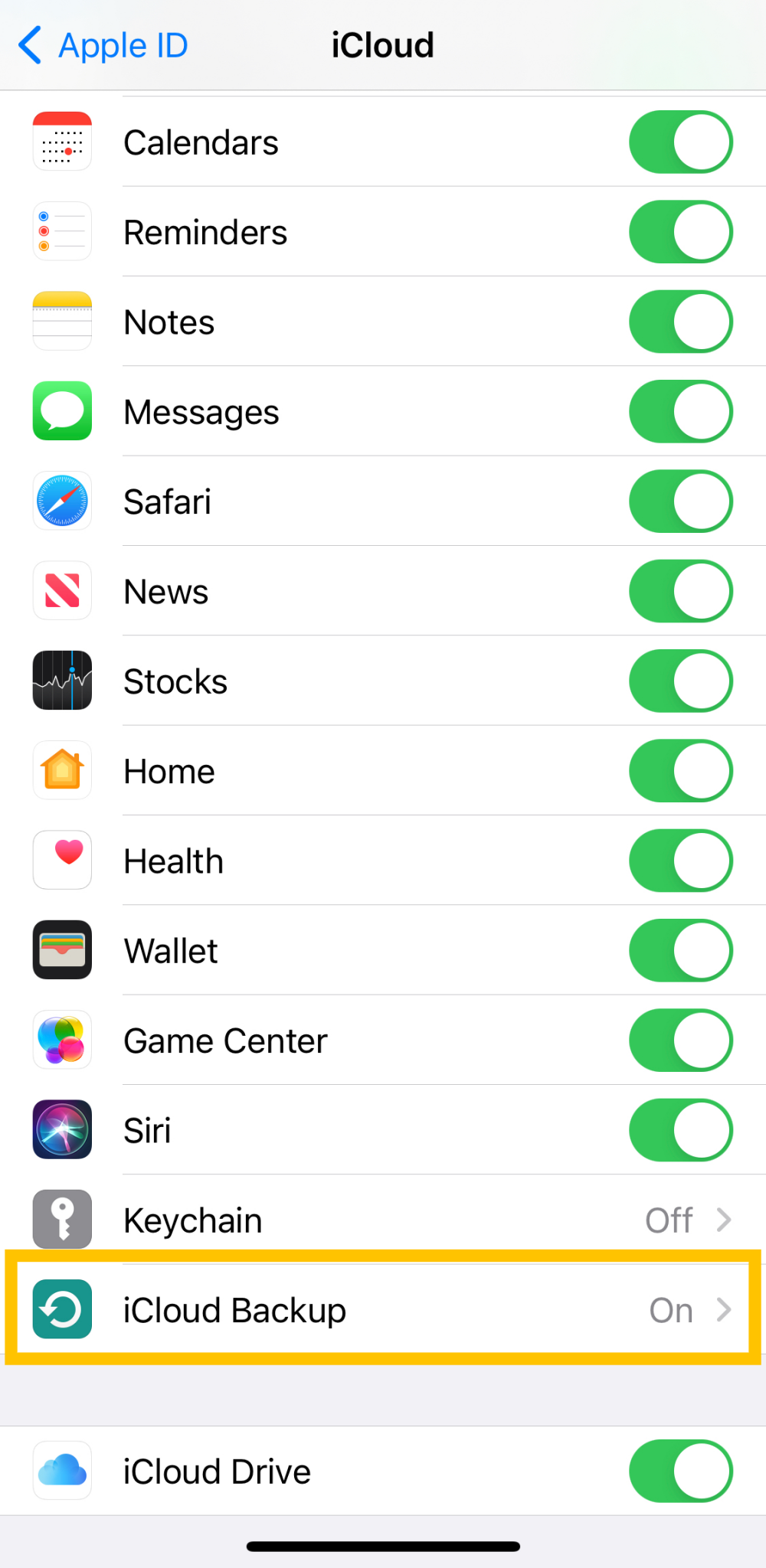This screenshot has height=1568, width=766.
Task: Go back to Apple ID
Action: point(102,44)
